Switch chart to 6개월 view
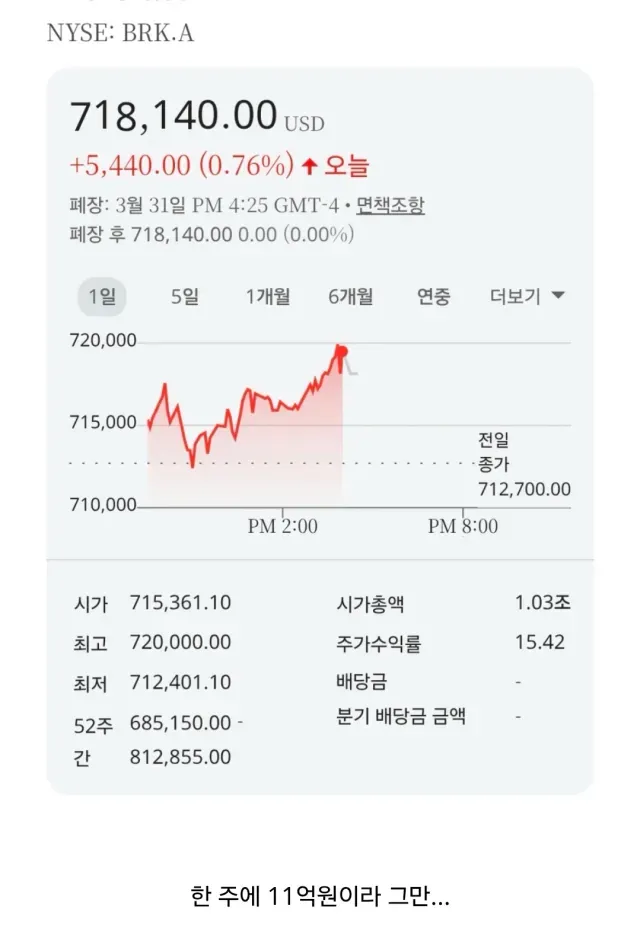Screen dimensions: 640x944 pyautogui.click(x=350, y=296)
